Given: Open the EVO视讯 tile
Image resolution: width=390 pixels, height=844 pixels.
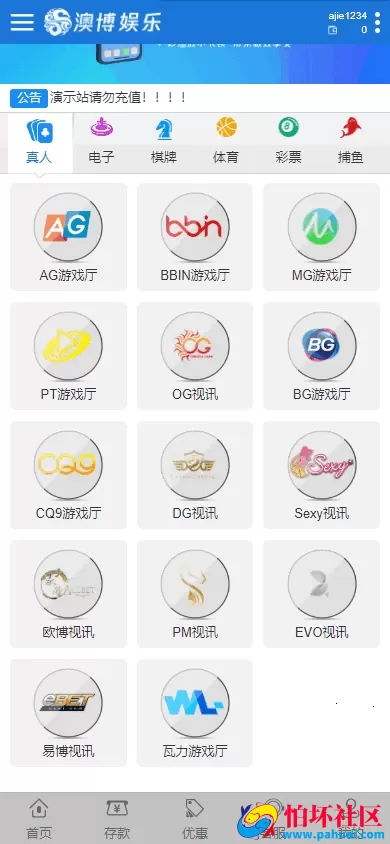Looking at the screenshot, I should pyautogui.click(x=322, y=594).
